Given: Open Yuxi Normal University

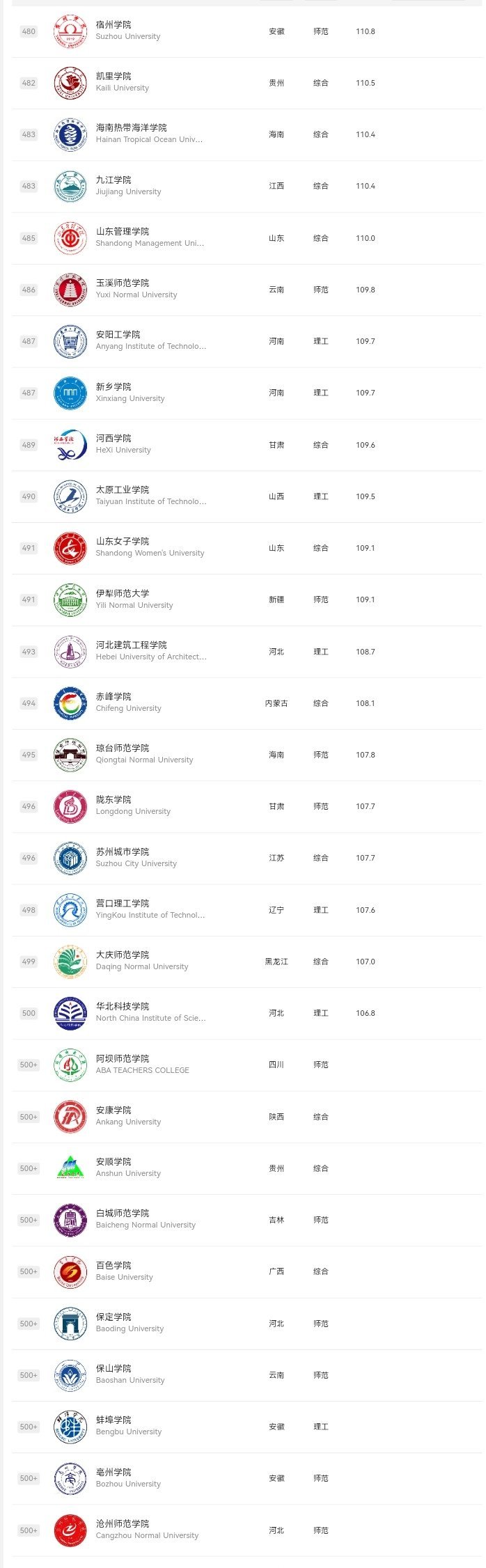Looking at the screenshot, I should tap(136, 289).
